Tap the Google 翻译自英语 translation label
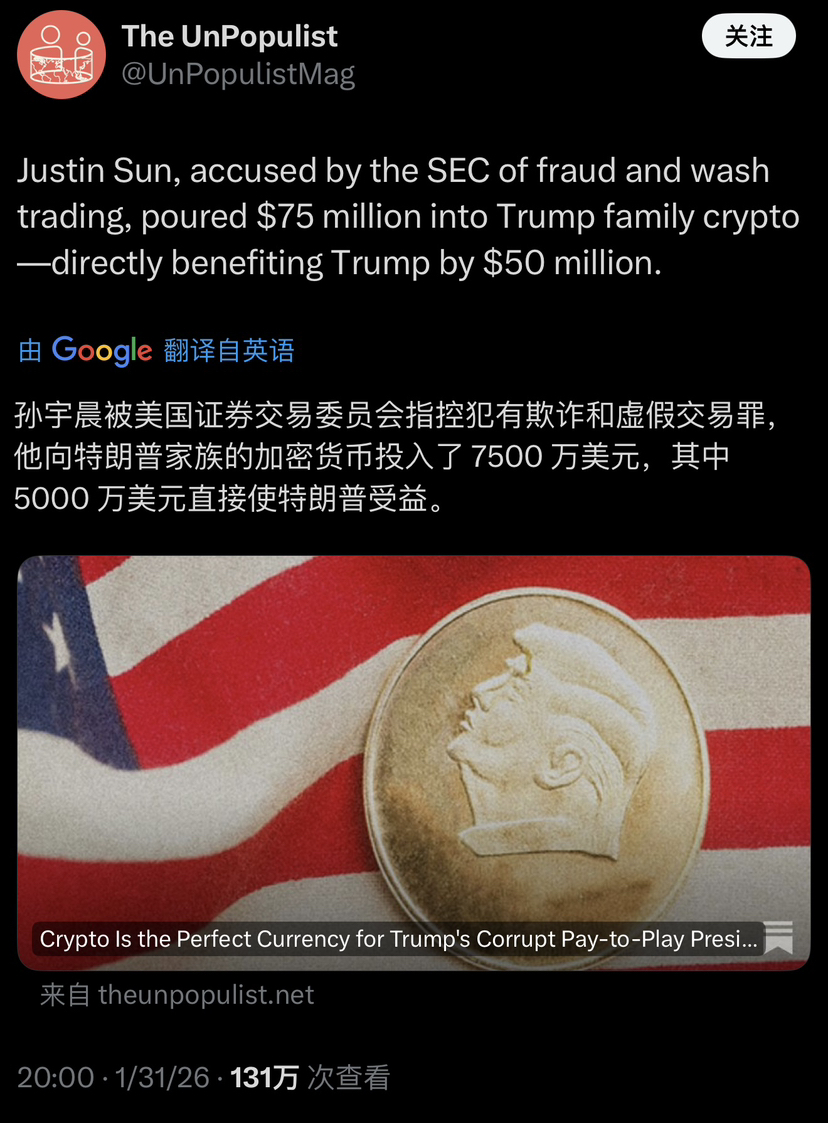Screen dimensions: 828x1123 pyautogui.click(x=156, y=350)
